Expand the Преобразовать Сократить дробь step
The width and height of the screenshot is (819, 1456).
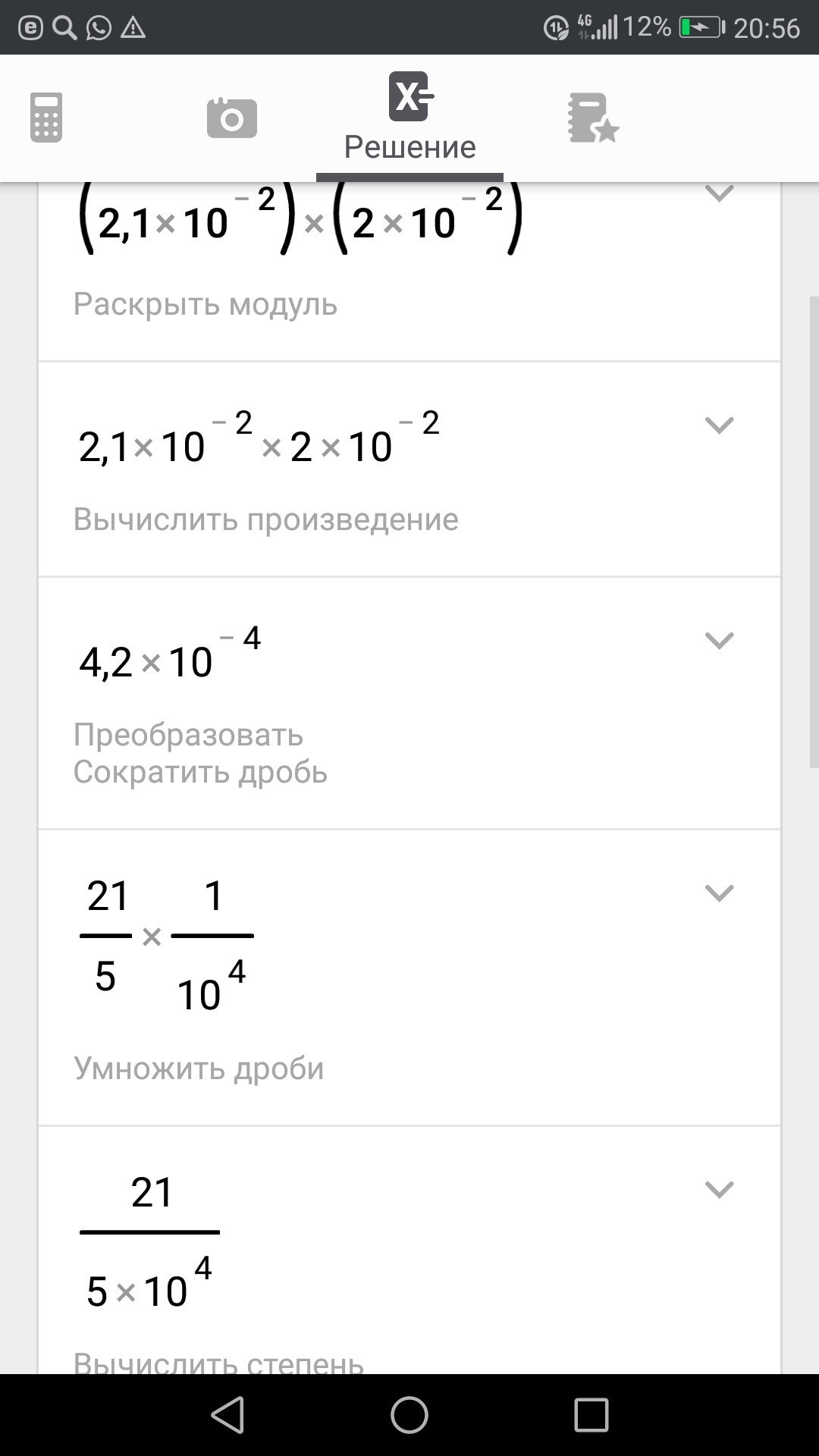(x=719, y=641)
